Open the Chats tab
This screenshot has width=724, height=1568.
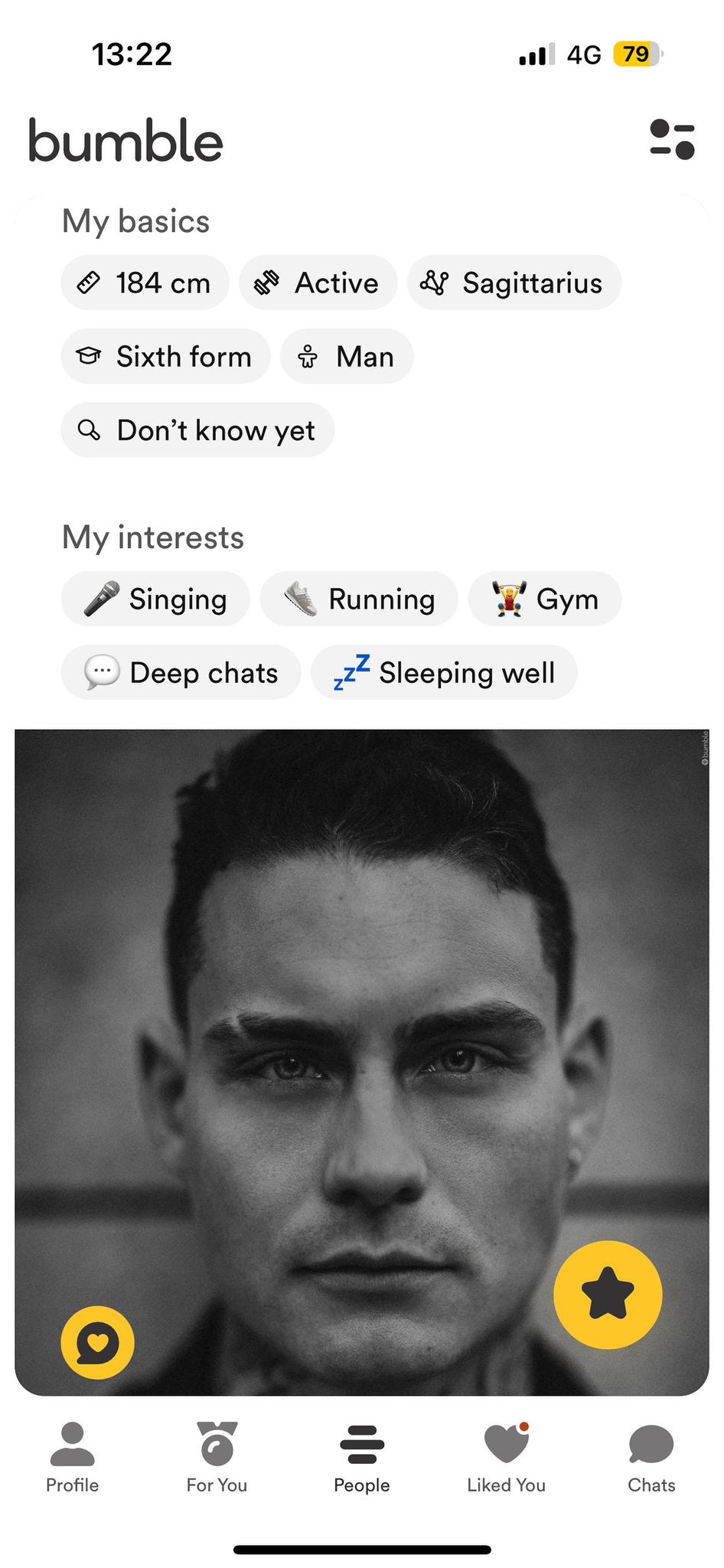(651, 1458)
